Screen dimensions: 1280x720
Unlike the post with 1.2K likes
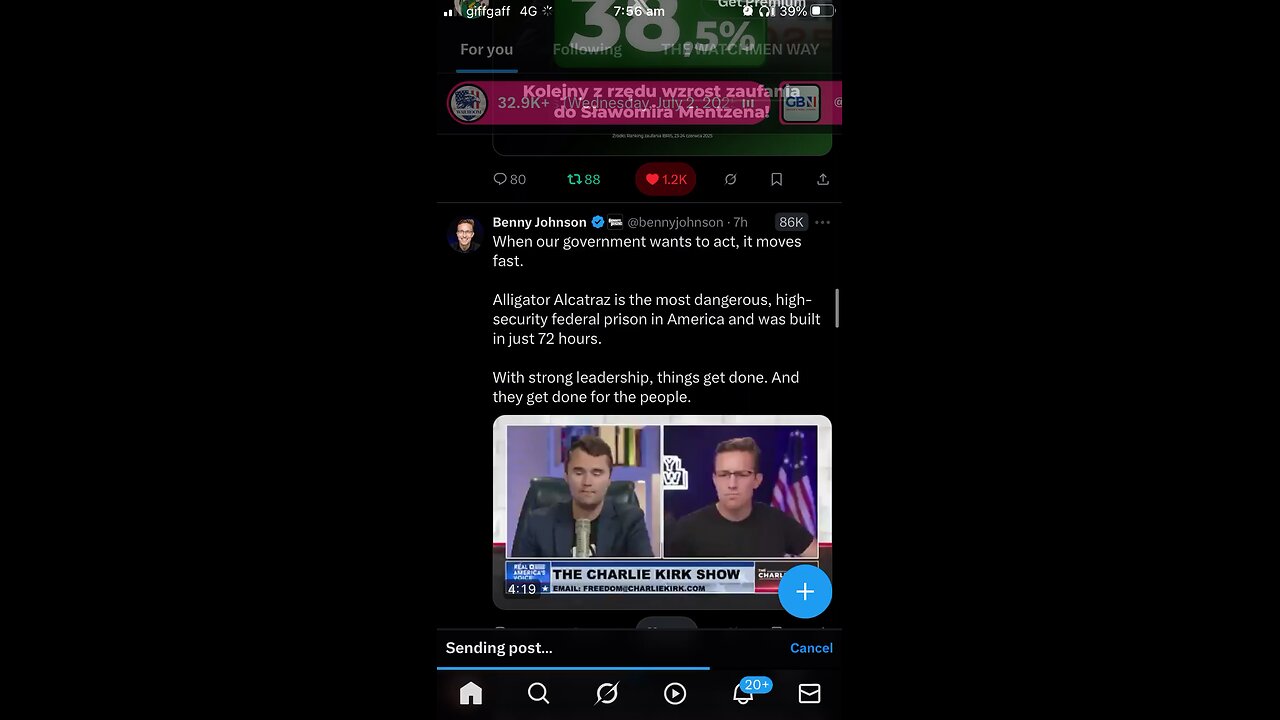pos(666,179)
